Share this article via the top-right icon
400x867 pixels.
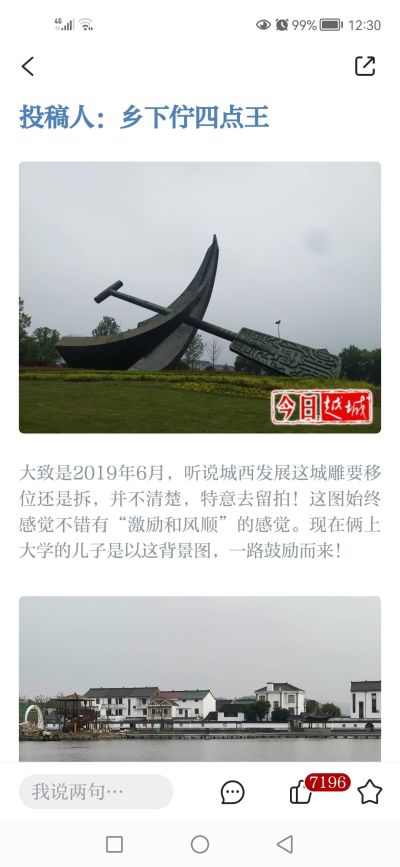point(365,66)
